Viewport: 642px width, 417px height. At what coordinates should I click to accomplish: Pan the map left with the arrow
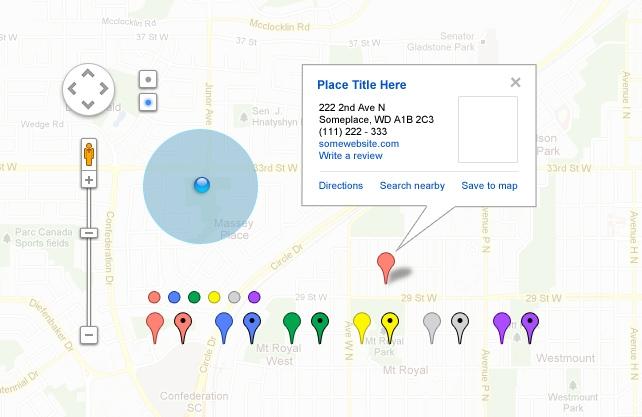coord(72,90)
